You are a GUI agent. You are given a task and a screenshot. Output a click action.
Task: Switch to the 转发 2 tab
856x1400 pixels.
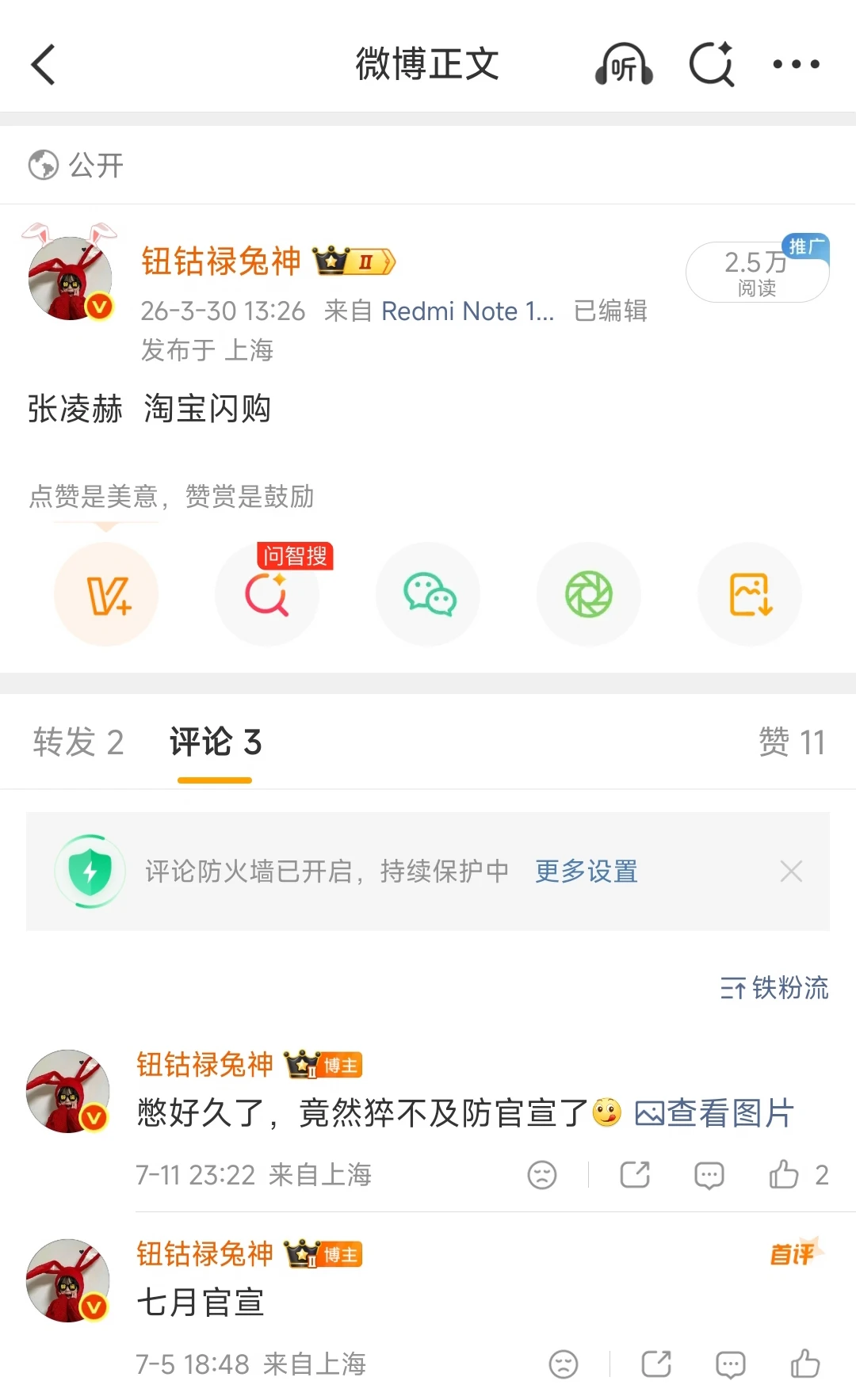(78, 742)
